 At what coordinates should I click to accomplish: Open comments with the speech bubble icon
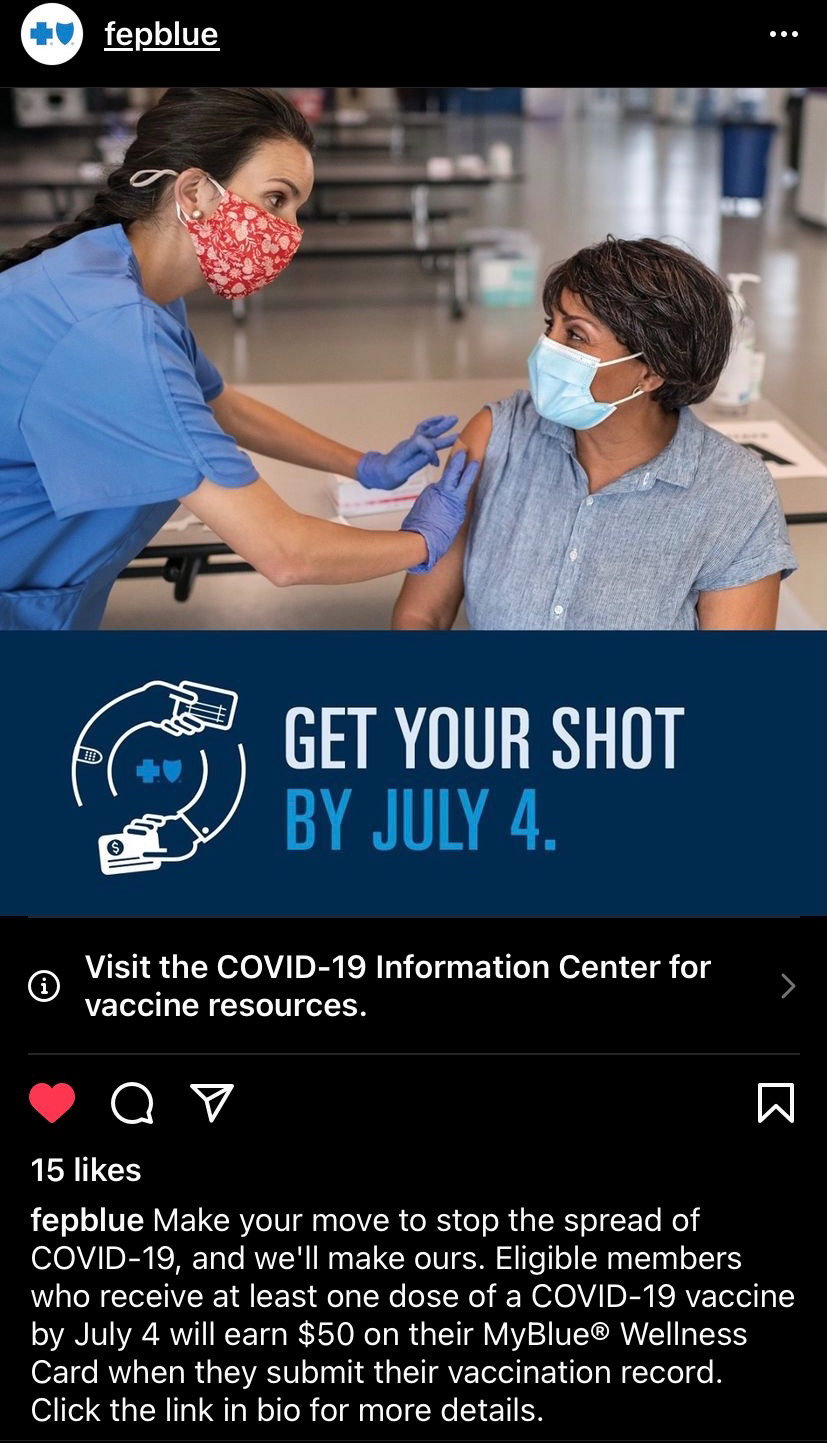132,1103
